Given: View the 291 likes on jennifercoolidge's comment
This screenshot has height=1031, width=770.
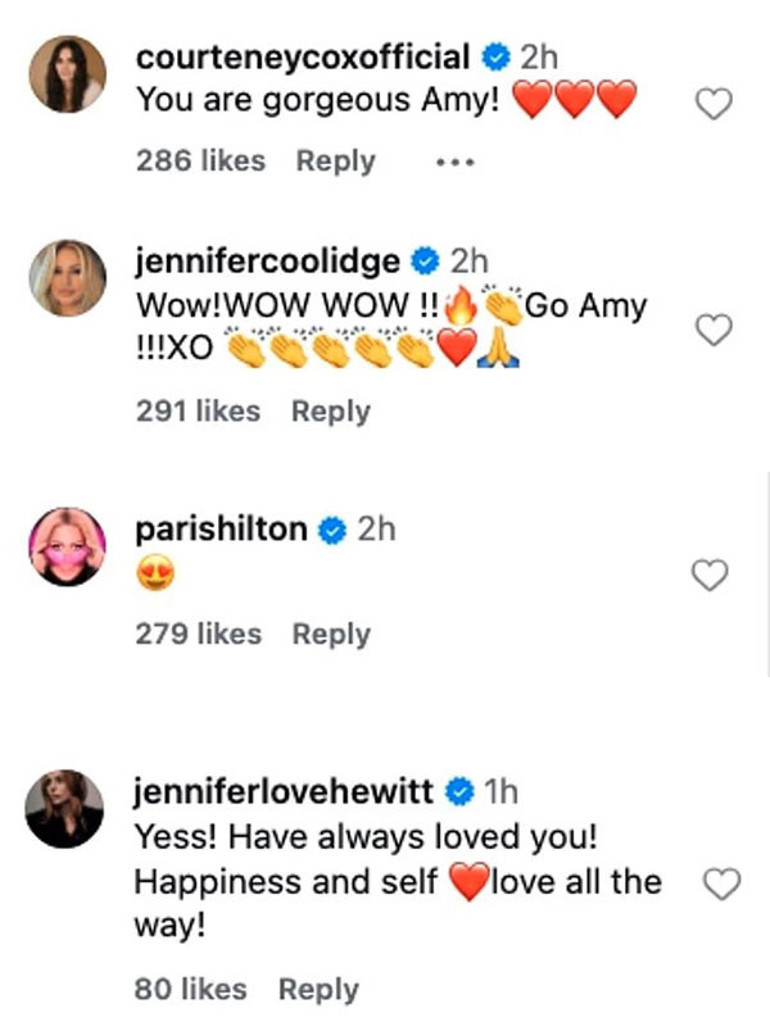Looking at the screenshot, I should (x=198, y=411).
